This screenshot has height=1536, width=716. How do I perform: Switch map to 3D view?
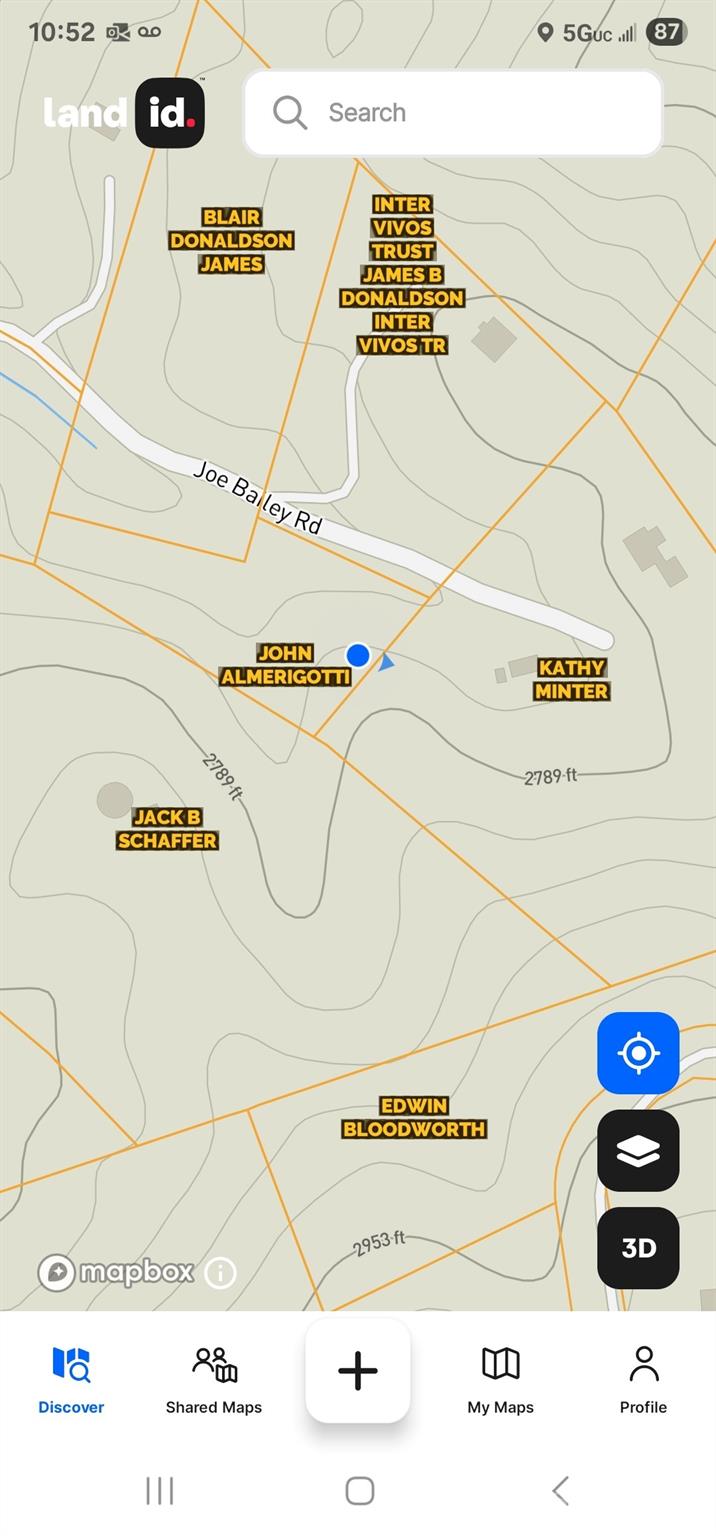point(638,1248)
